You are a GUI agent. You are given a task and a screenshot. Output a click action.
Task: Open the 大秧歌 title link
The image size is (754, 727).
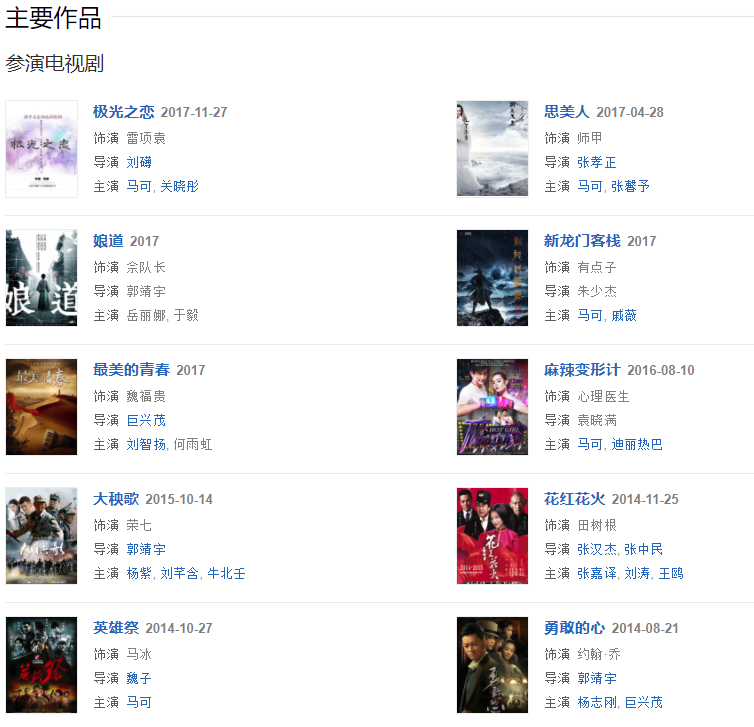click(115, 499)
